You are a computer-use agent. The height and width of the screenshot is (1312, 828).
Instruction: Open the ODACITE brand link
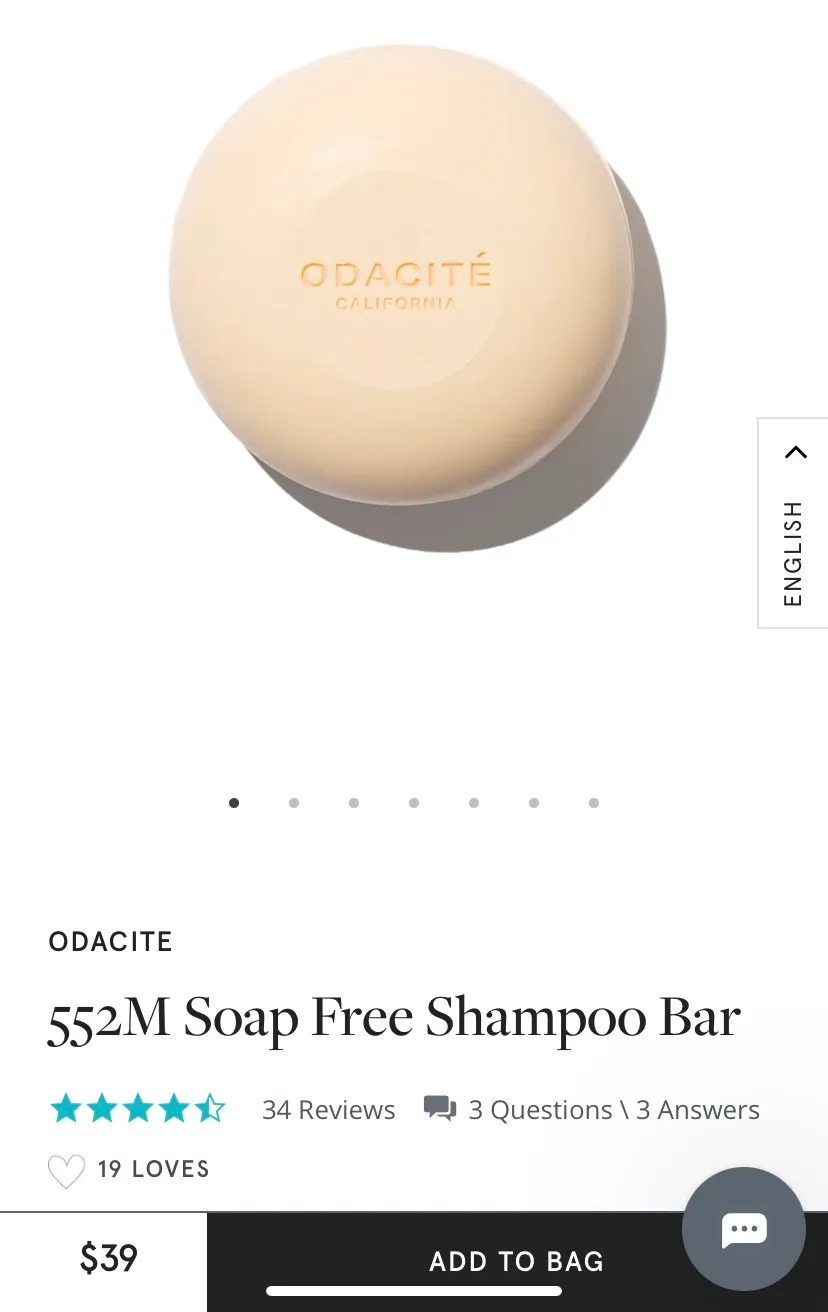(111, 941)
